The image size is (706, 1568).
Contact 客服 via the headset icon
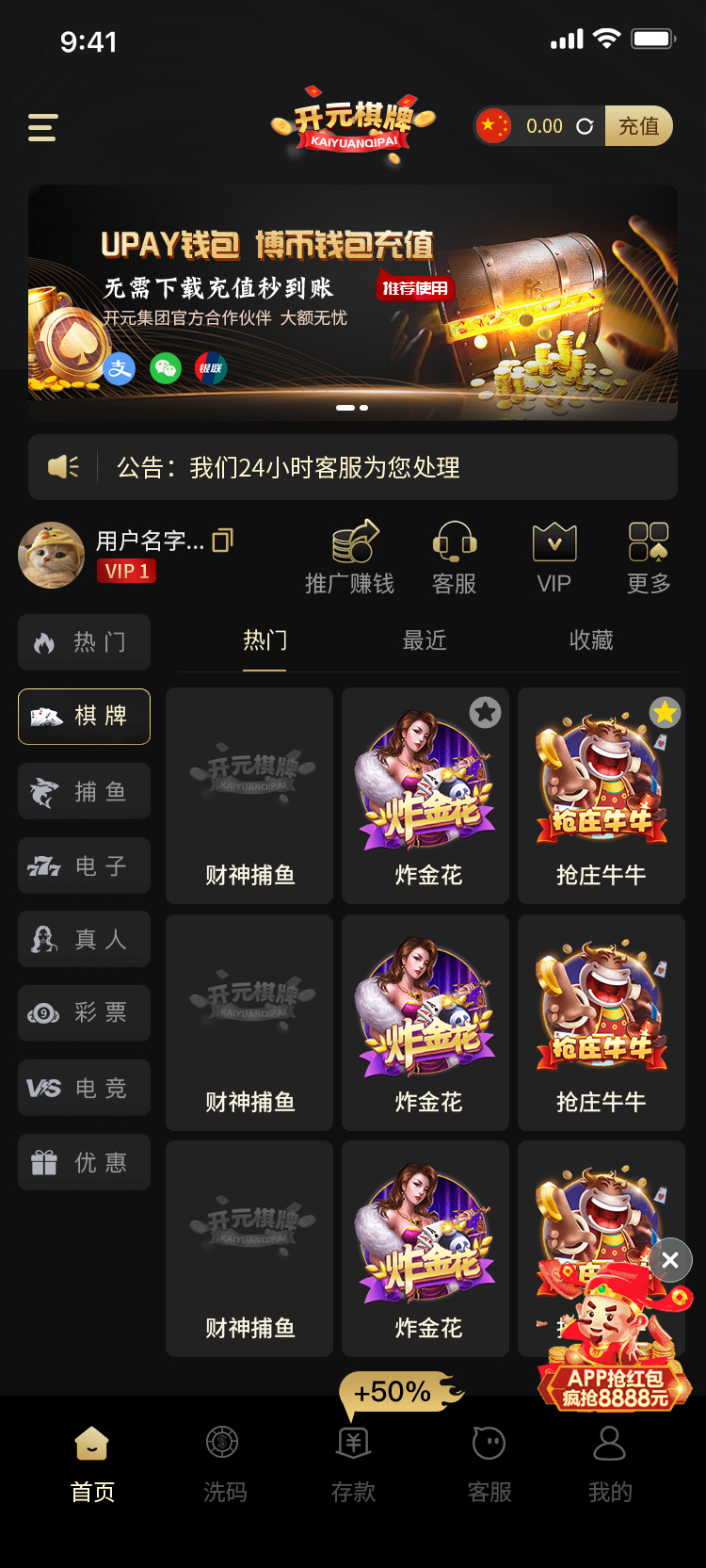[x=454, y=558]
